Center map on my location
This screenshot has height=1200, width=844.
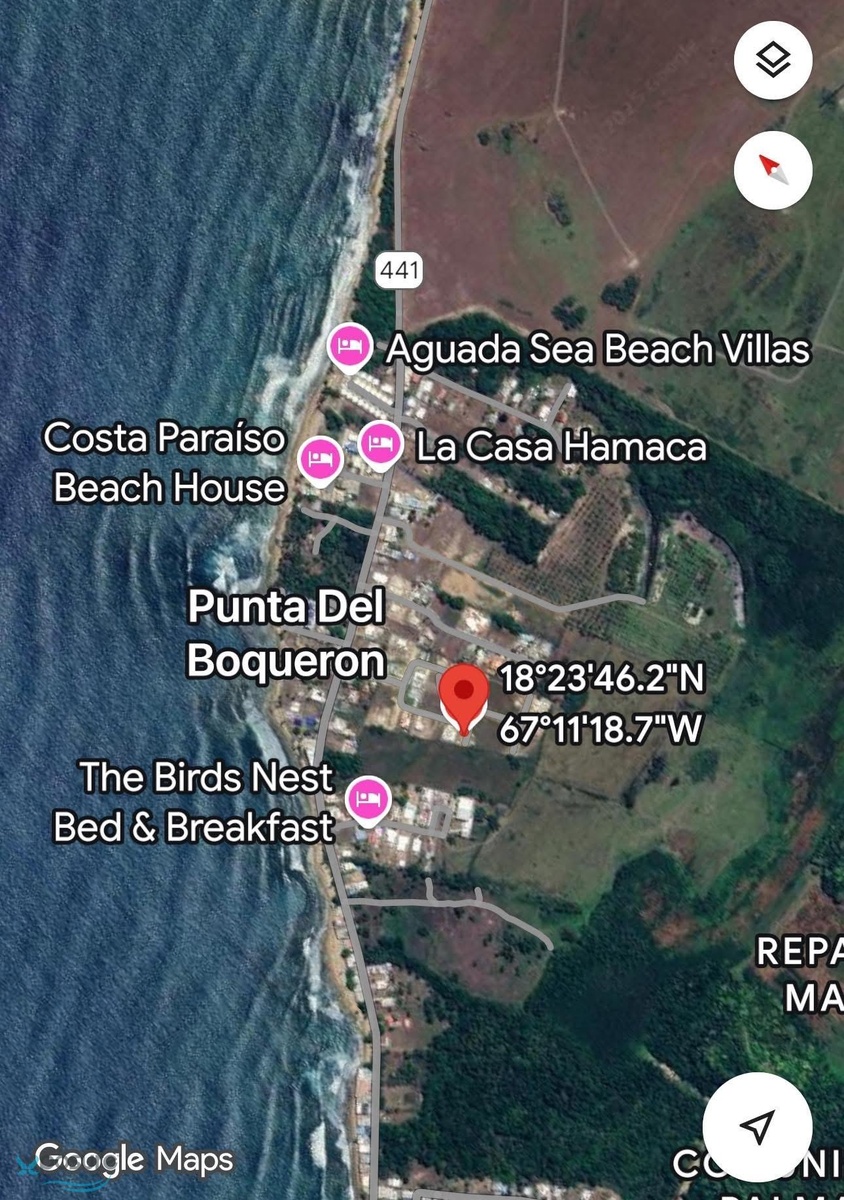757,1127
